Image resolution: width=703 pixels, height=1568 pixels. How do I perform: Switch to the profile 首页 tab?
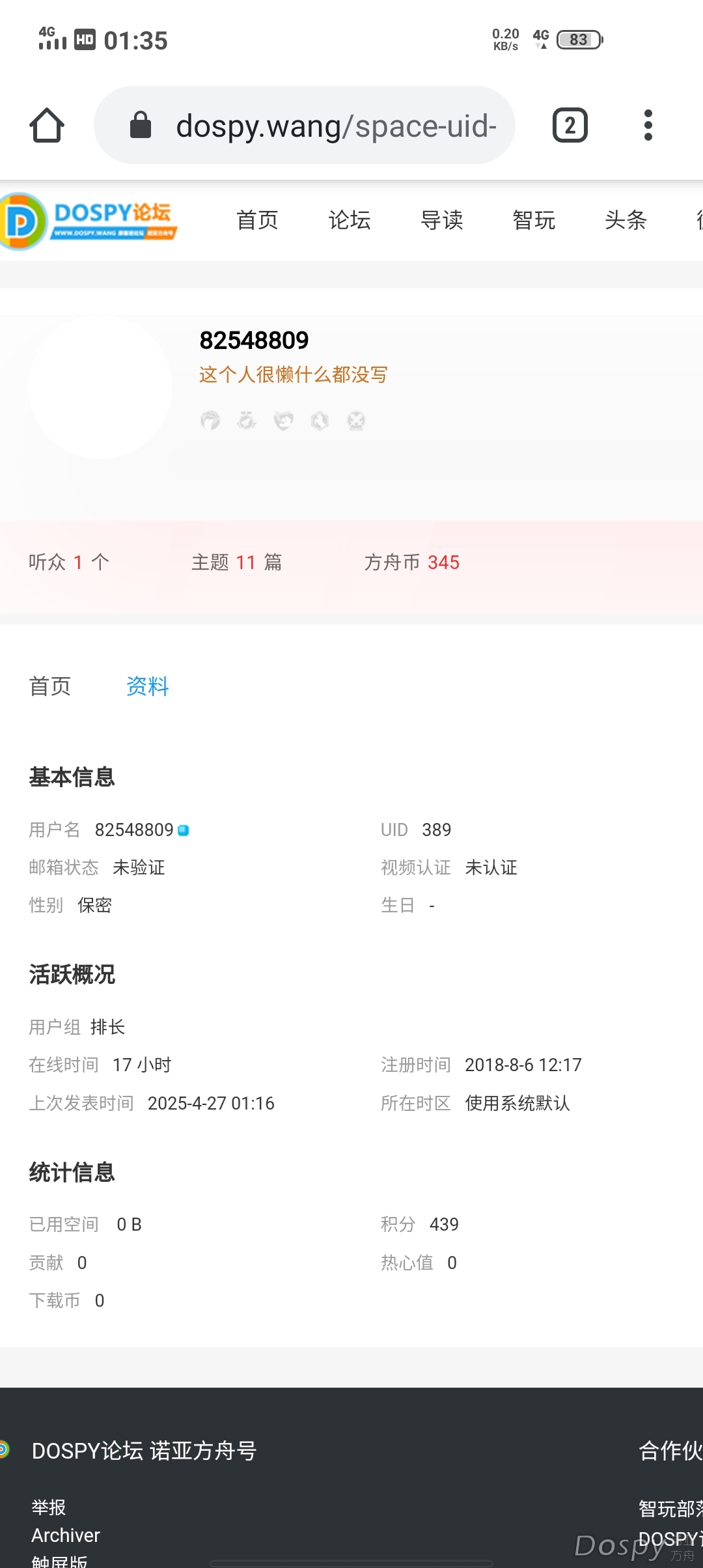(x=50, y=686)
